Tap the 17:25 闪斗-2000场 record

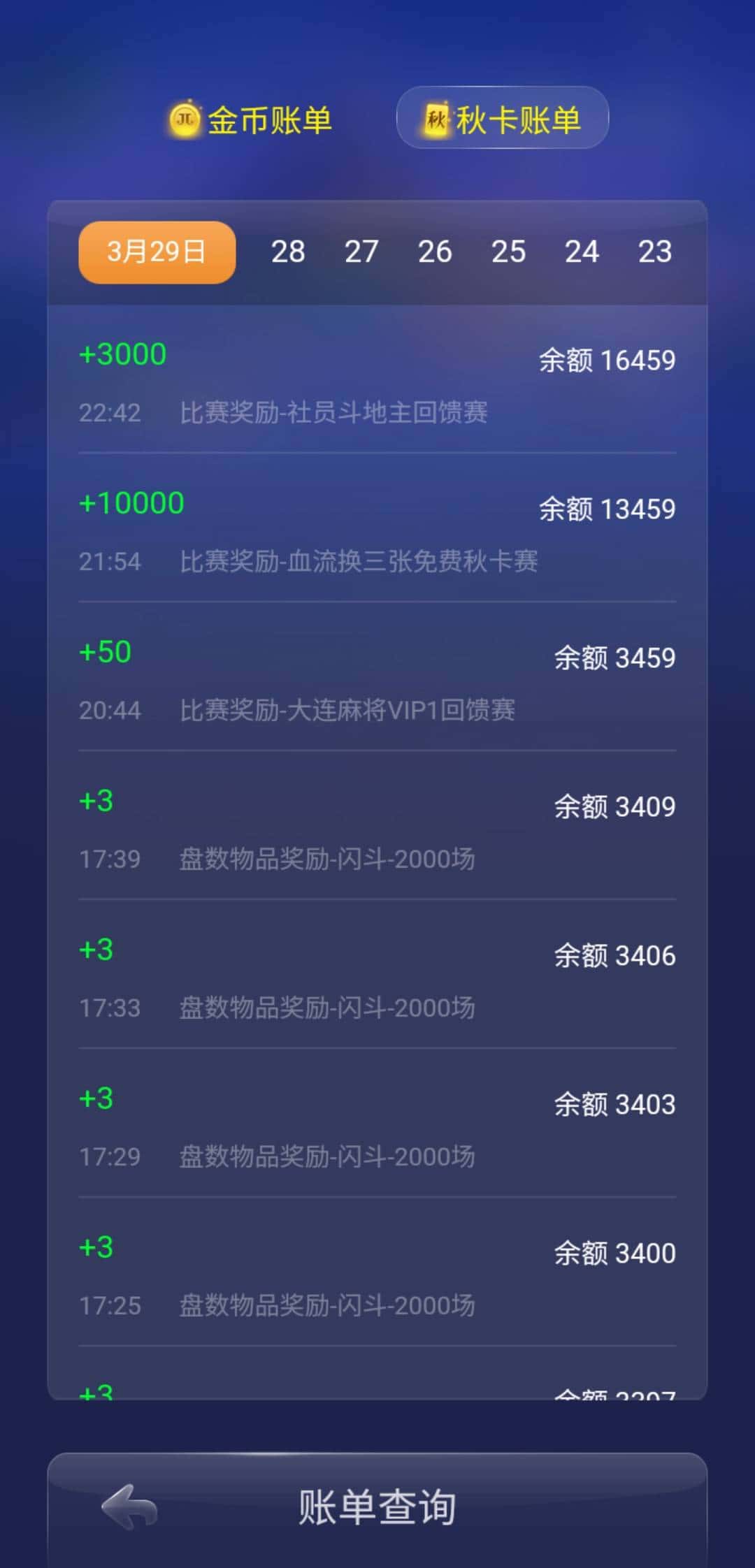[x=377, y=1277]
